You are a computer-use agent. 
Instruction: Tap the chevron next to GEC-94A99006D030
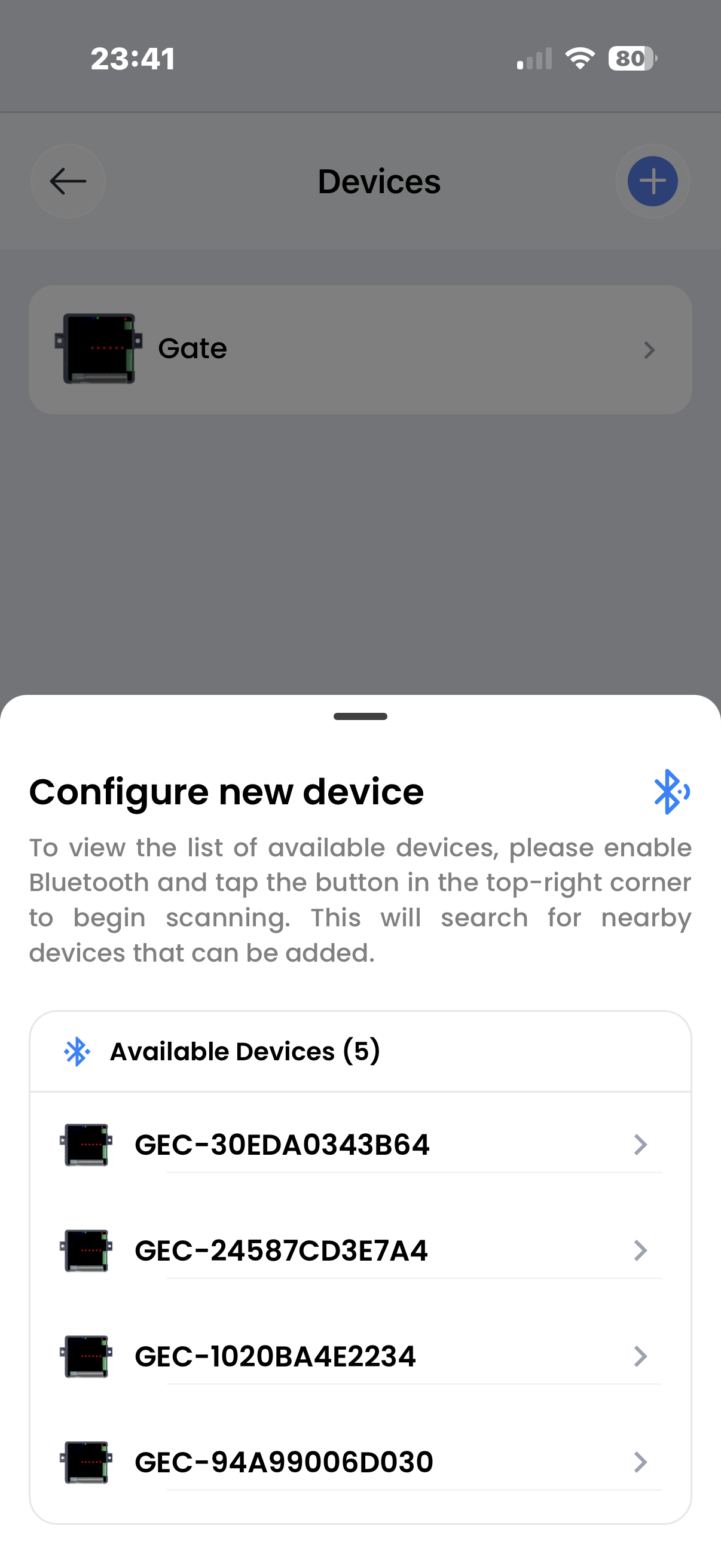coord(642,1463)
